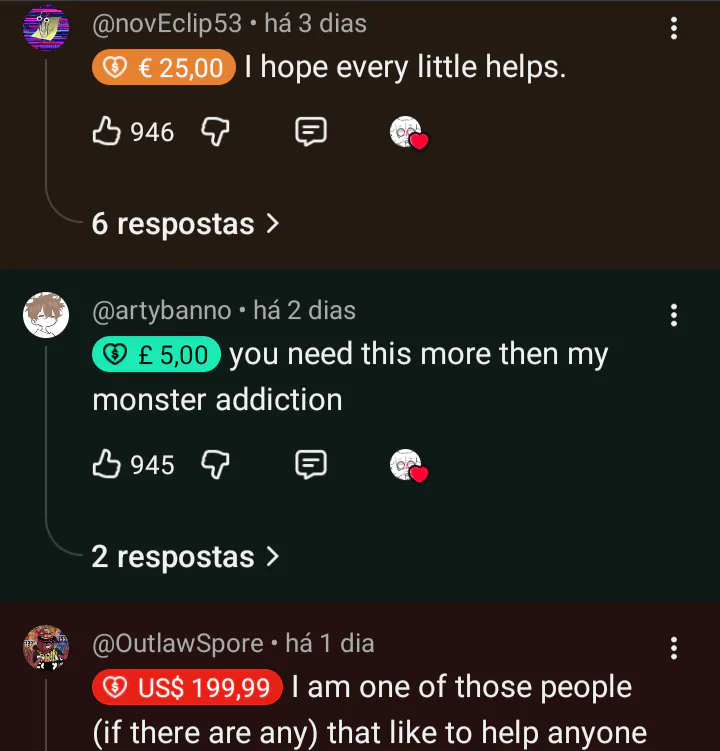
Task: Reply to @novEclip53's comment
Action: 311,131
